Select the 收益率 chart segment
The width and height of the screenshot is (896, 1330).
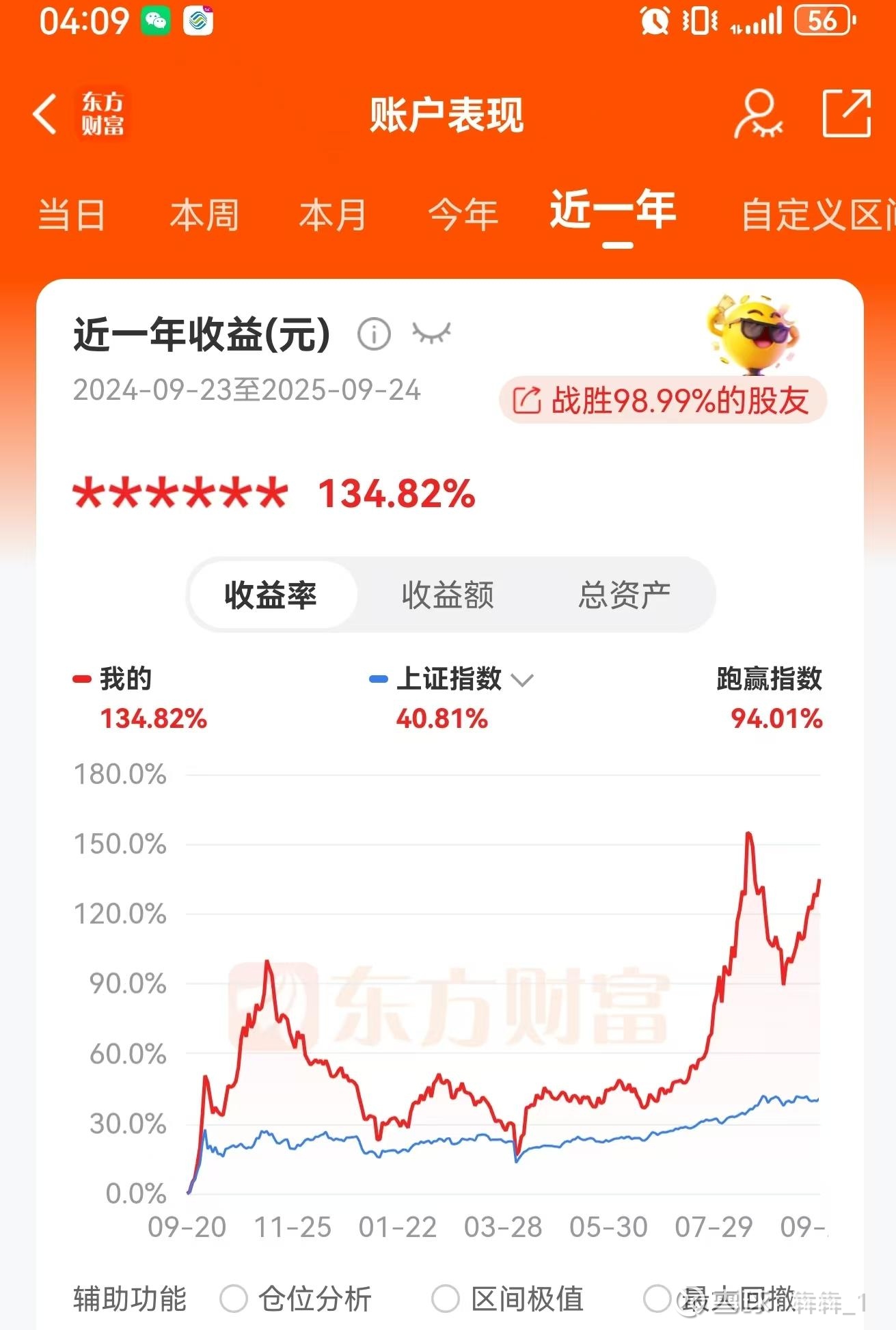271,595
